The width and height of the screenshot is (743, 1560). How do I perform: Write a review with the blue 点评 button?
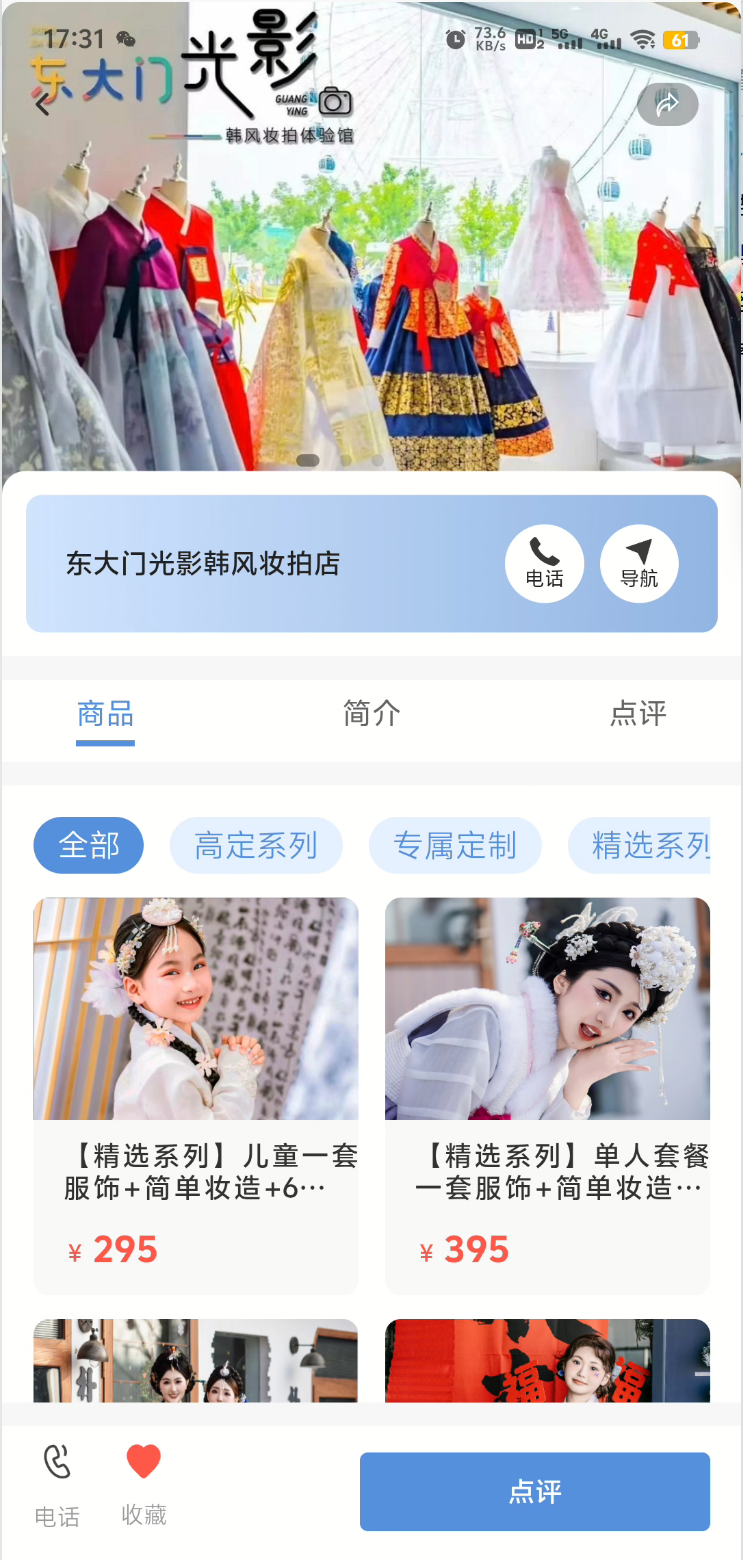(535, 1492)
